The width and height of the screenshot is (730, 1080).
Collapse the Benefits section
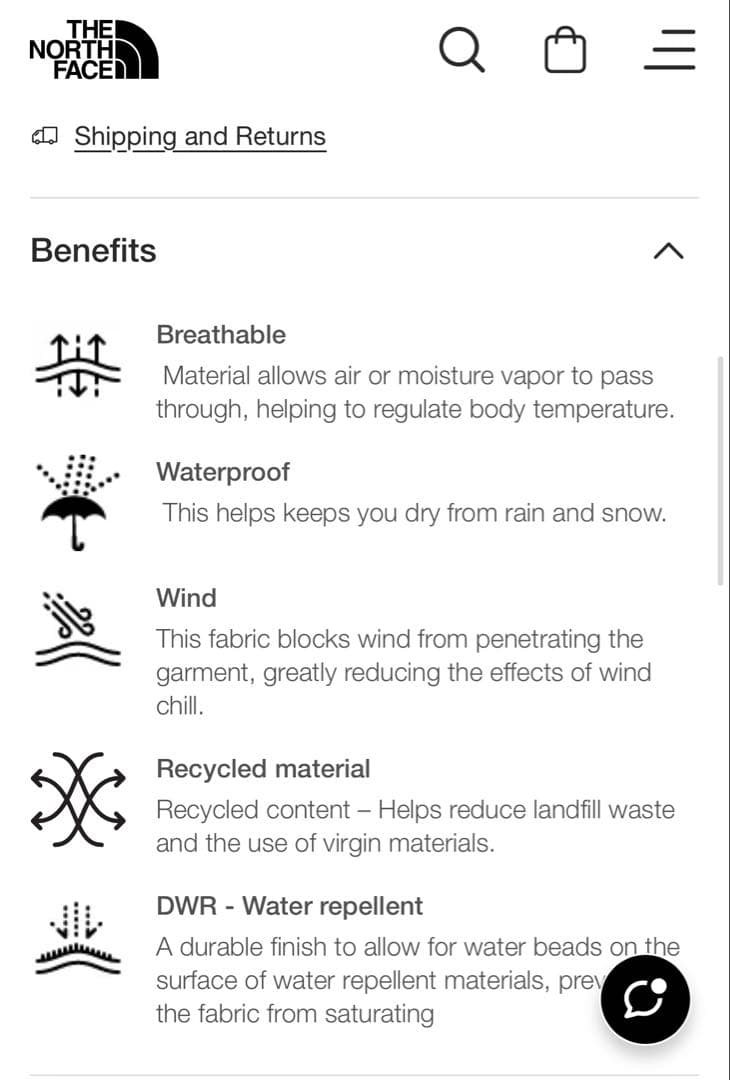pyautogui.click(x=668, y=251)
